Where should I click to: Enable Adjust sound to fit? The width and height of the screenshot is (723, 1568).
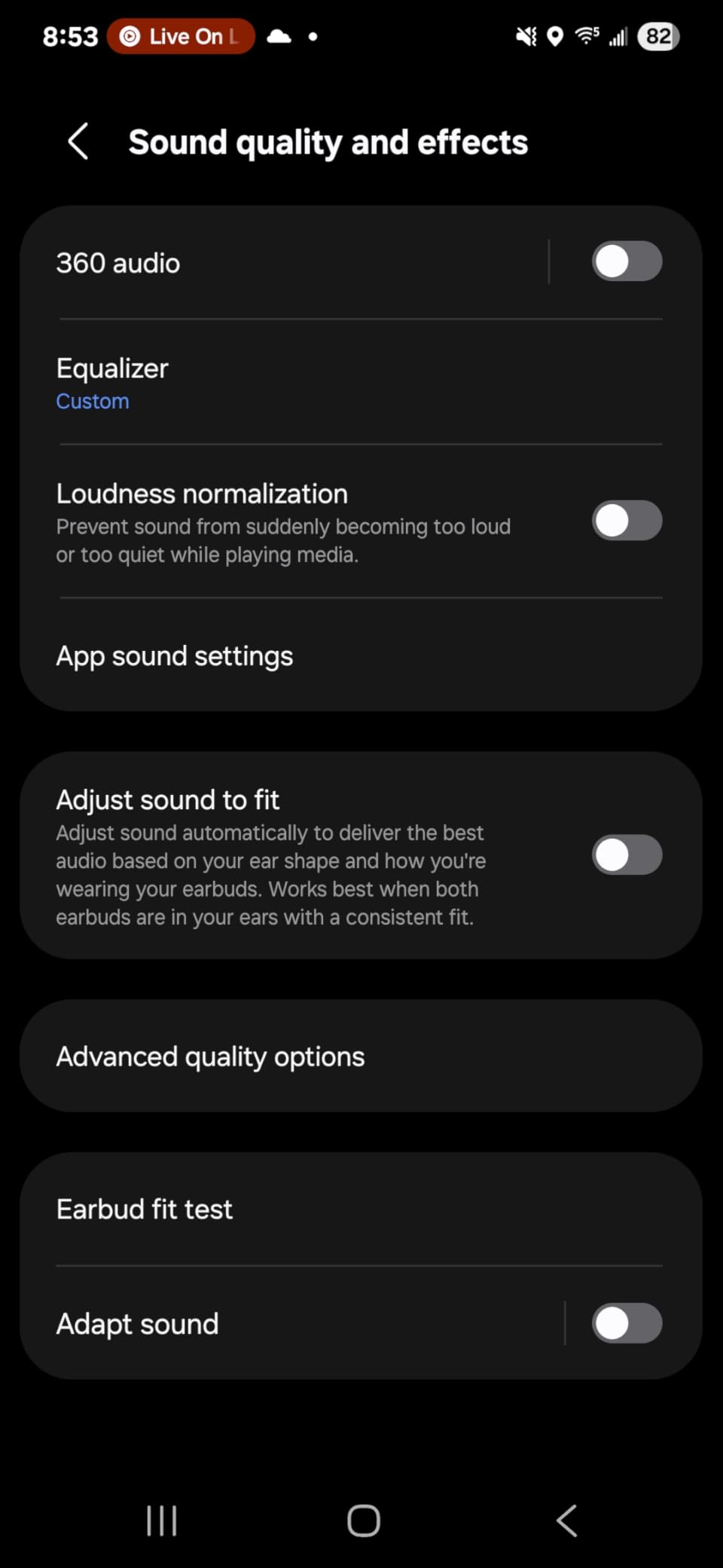[x=627, y=854]
